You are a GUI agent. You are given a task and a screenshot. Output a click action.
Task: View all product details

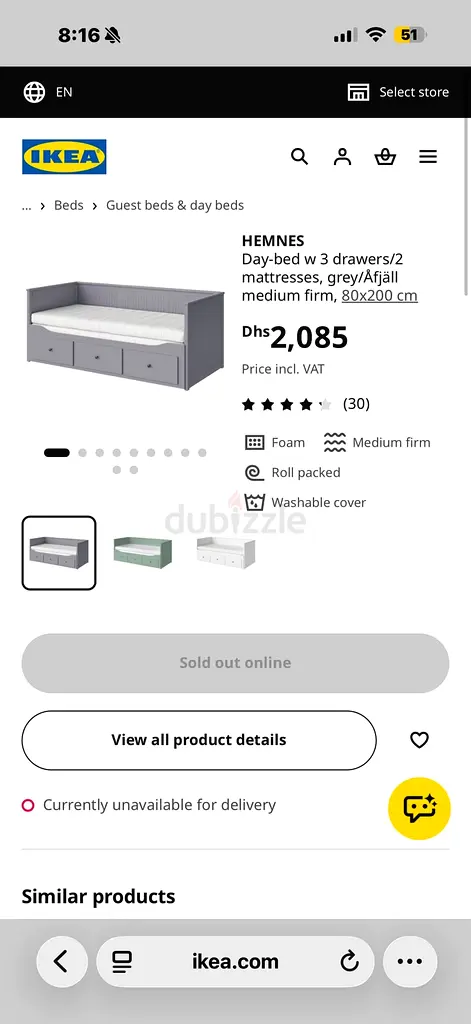tap(199, 740)
